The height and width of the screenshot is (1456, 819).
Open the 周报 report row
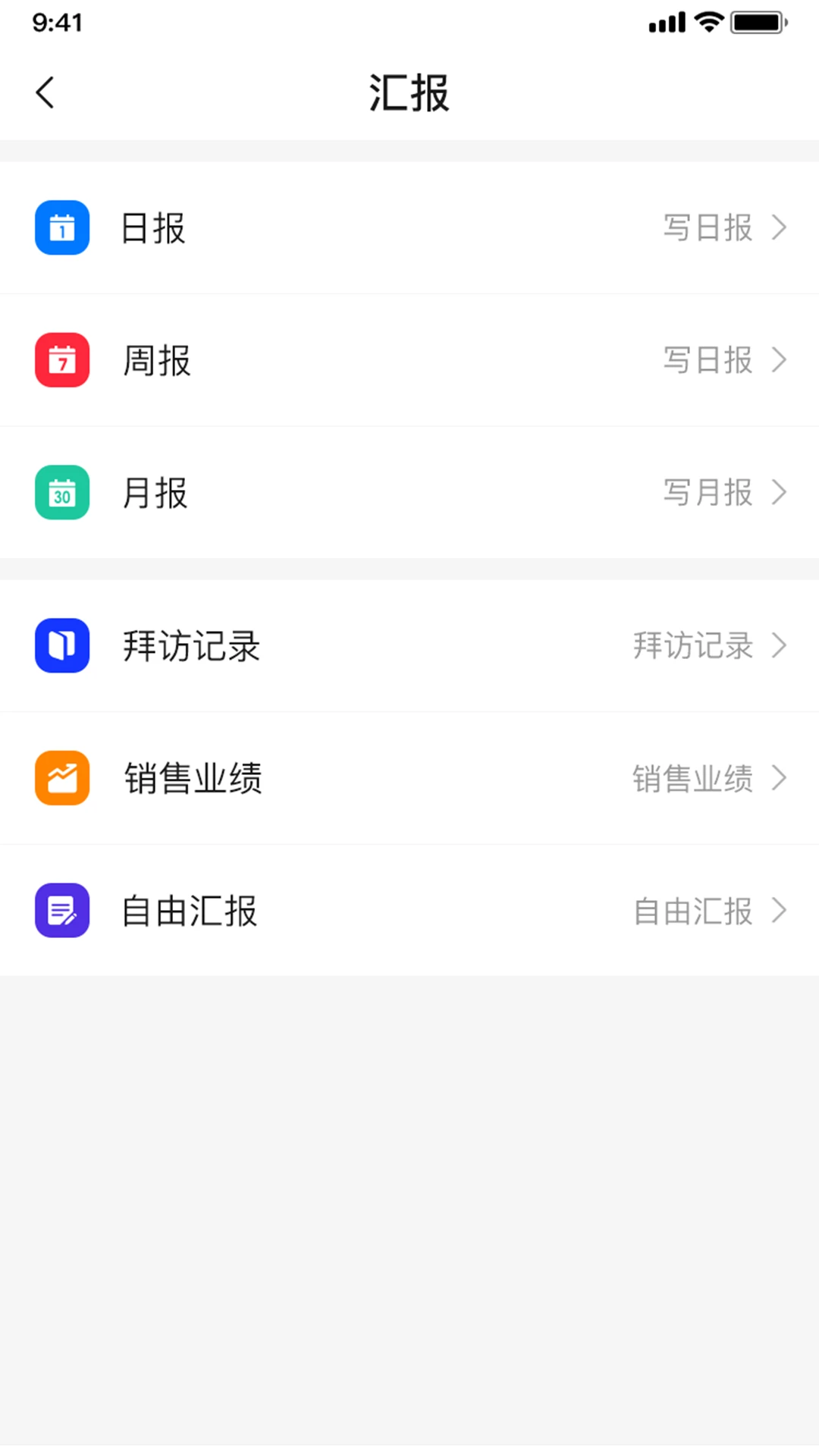click(409, 360)
